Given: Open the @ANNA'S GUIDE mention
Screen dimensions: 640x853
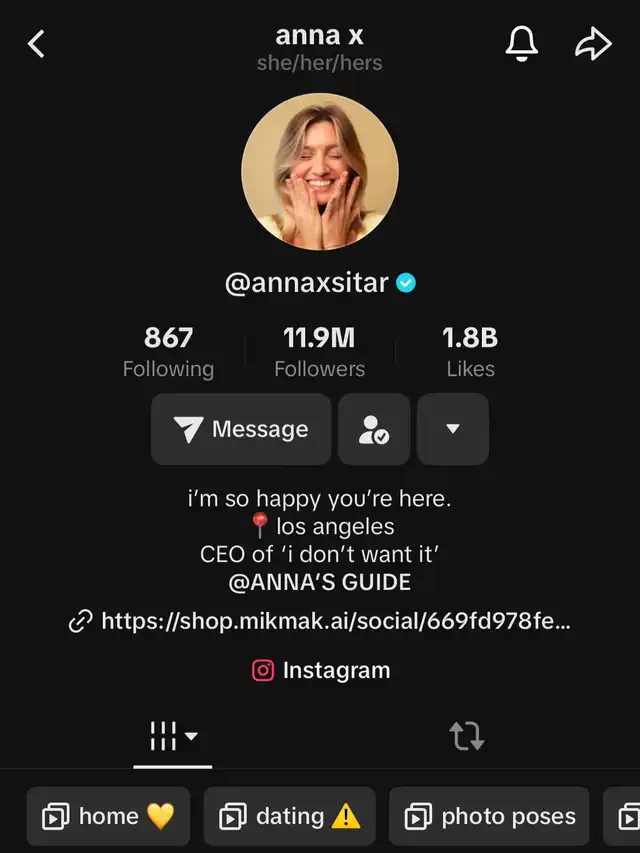Looking at the screenshot, I should tap(320, 582).
